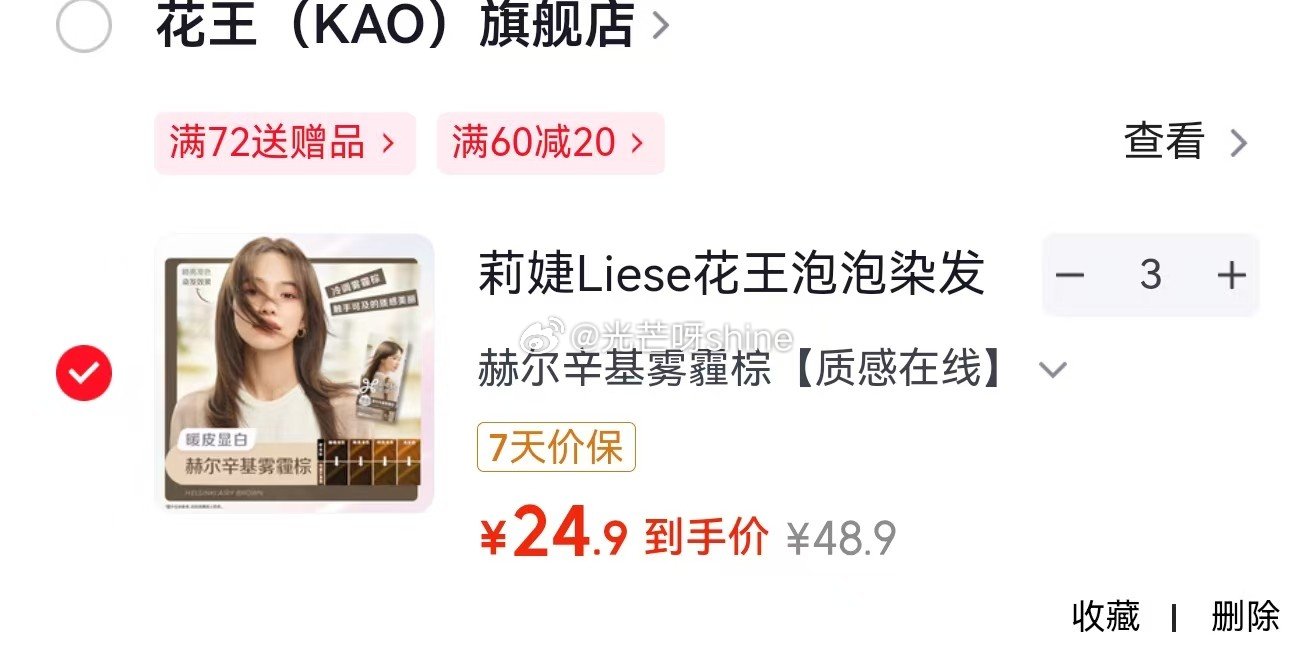Select all items from 花王 (KAO) 旗舰店
The image size is (1316, 671).
tap(84, 24)
